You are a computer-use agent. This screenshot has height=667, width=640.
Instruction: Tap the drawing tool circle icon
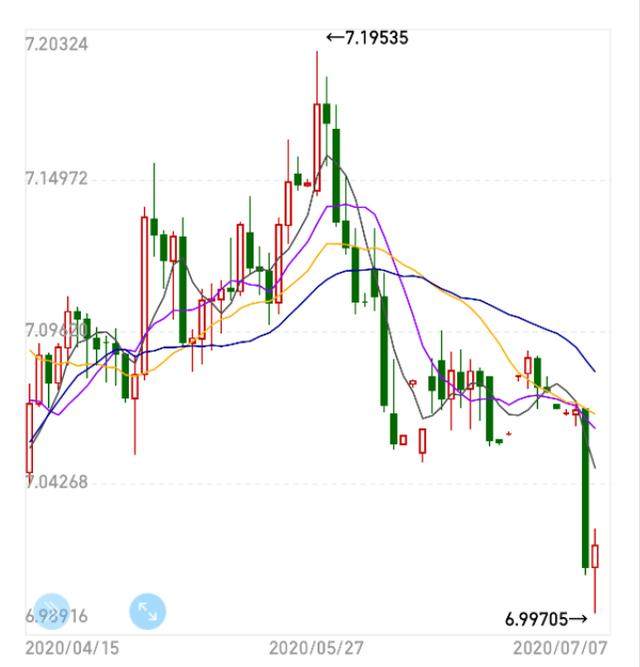tap(52, 612)
